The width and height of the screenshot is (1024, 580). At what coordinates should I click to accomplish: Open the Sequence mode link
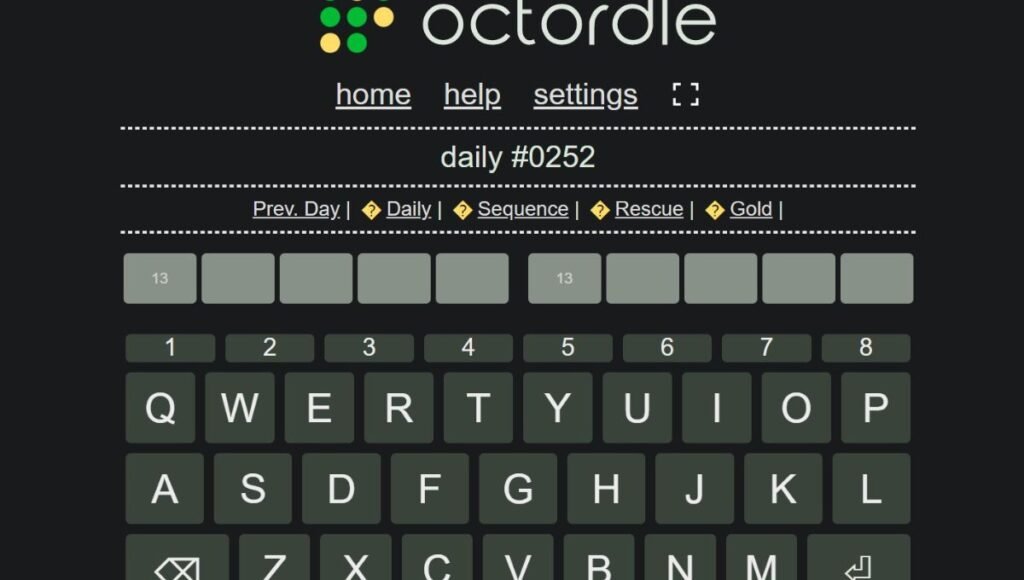522,209
